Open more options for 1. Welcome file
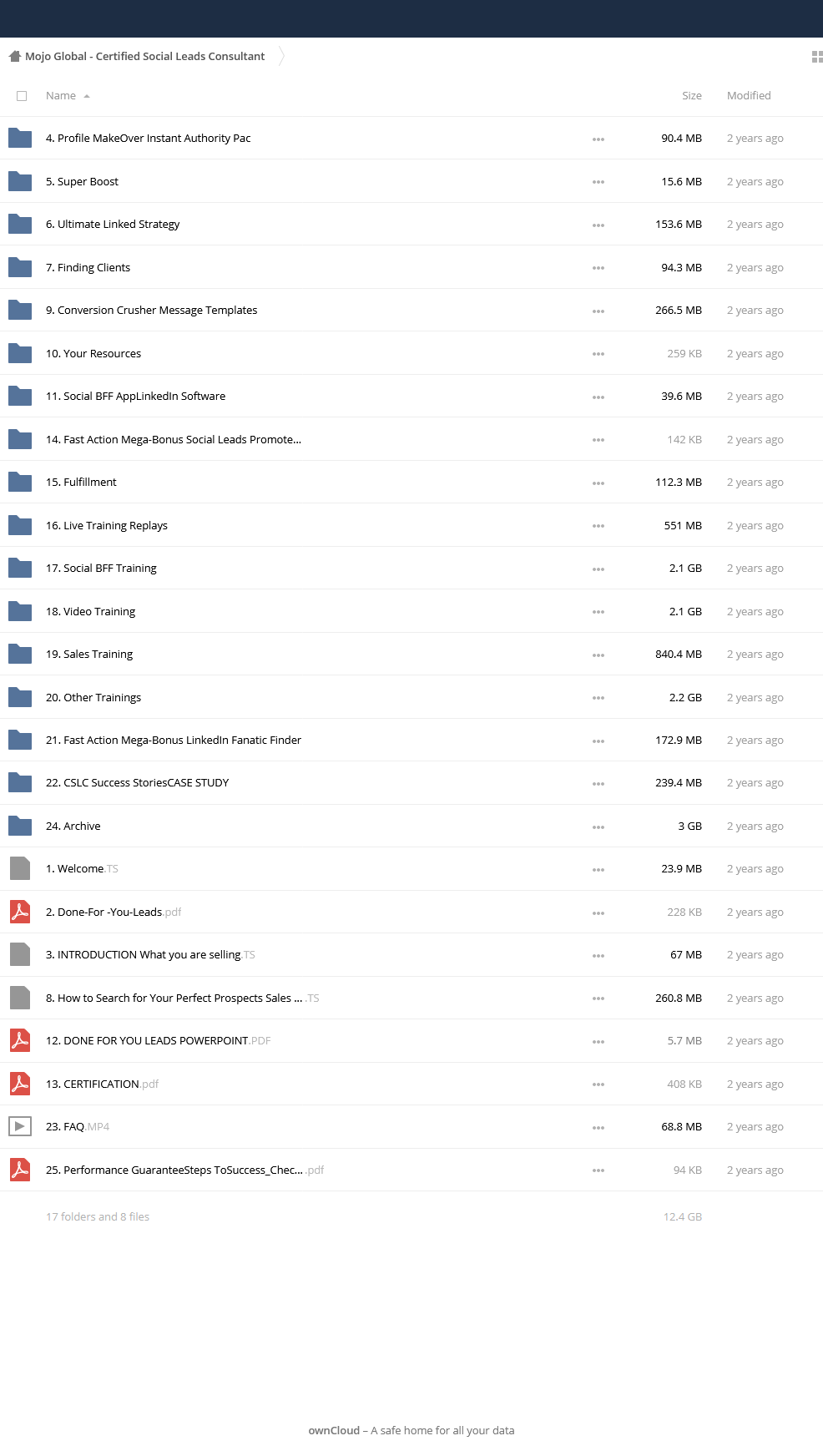 coord(598,870)
